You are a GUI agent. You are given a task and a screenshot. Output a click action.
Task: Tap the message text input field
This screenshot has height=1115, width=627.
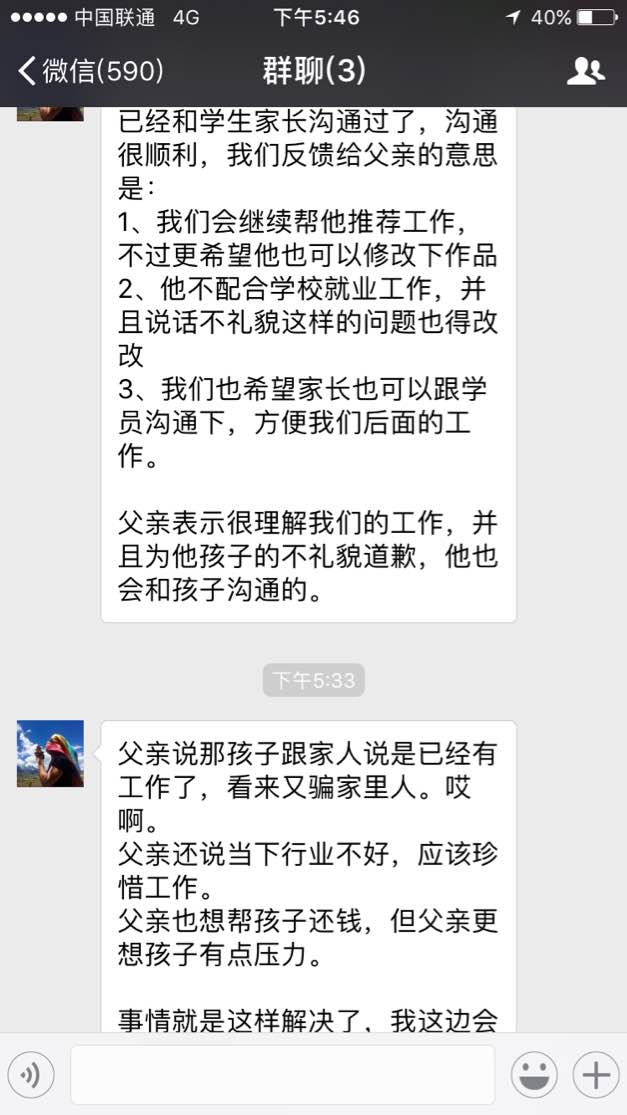pos(282,1075)
